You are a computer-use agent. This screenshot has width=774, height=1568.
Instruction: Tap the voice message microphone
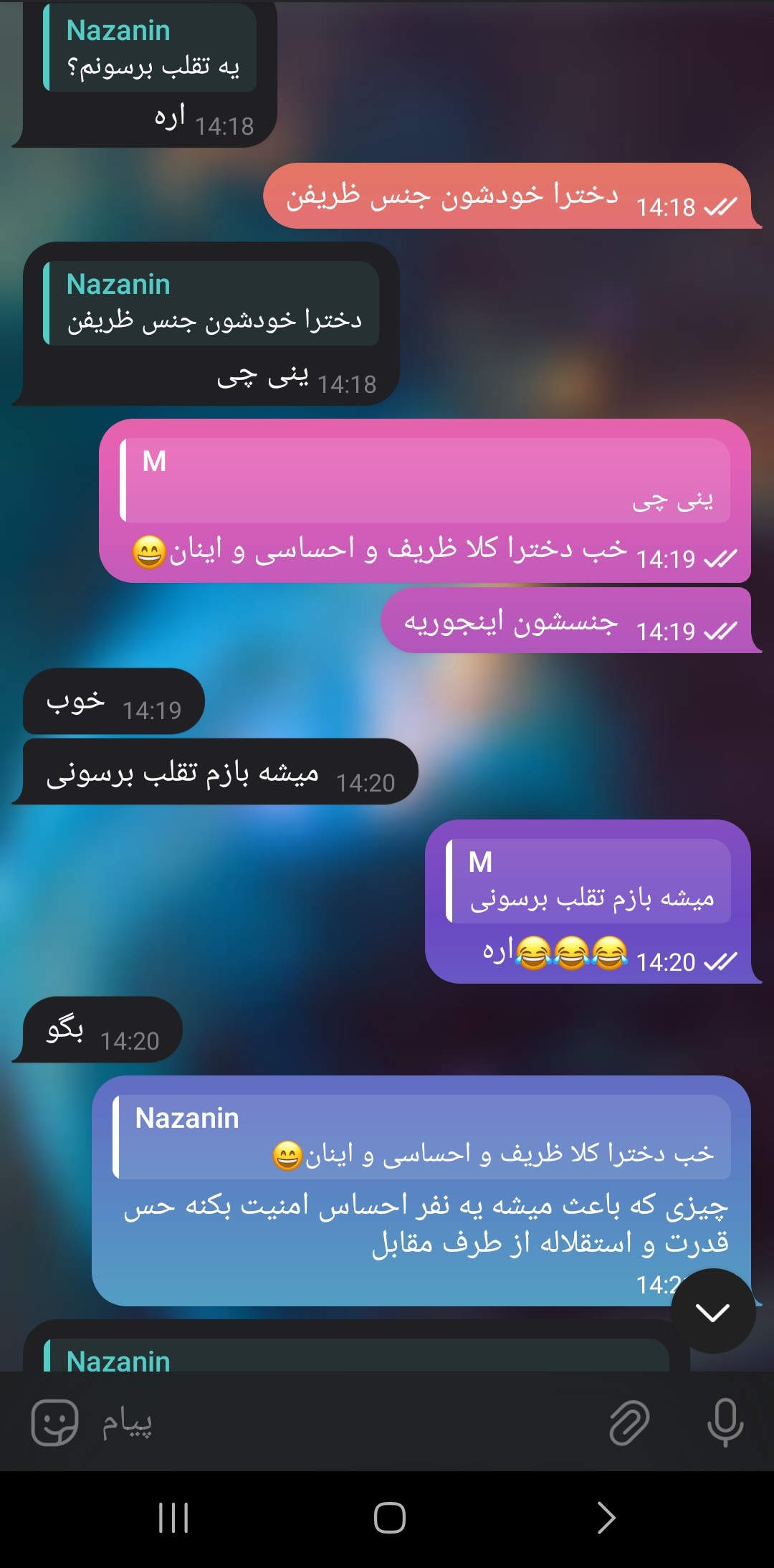coord(725,1422)
